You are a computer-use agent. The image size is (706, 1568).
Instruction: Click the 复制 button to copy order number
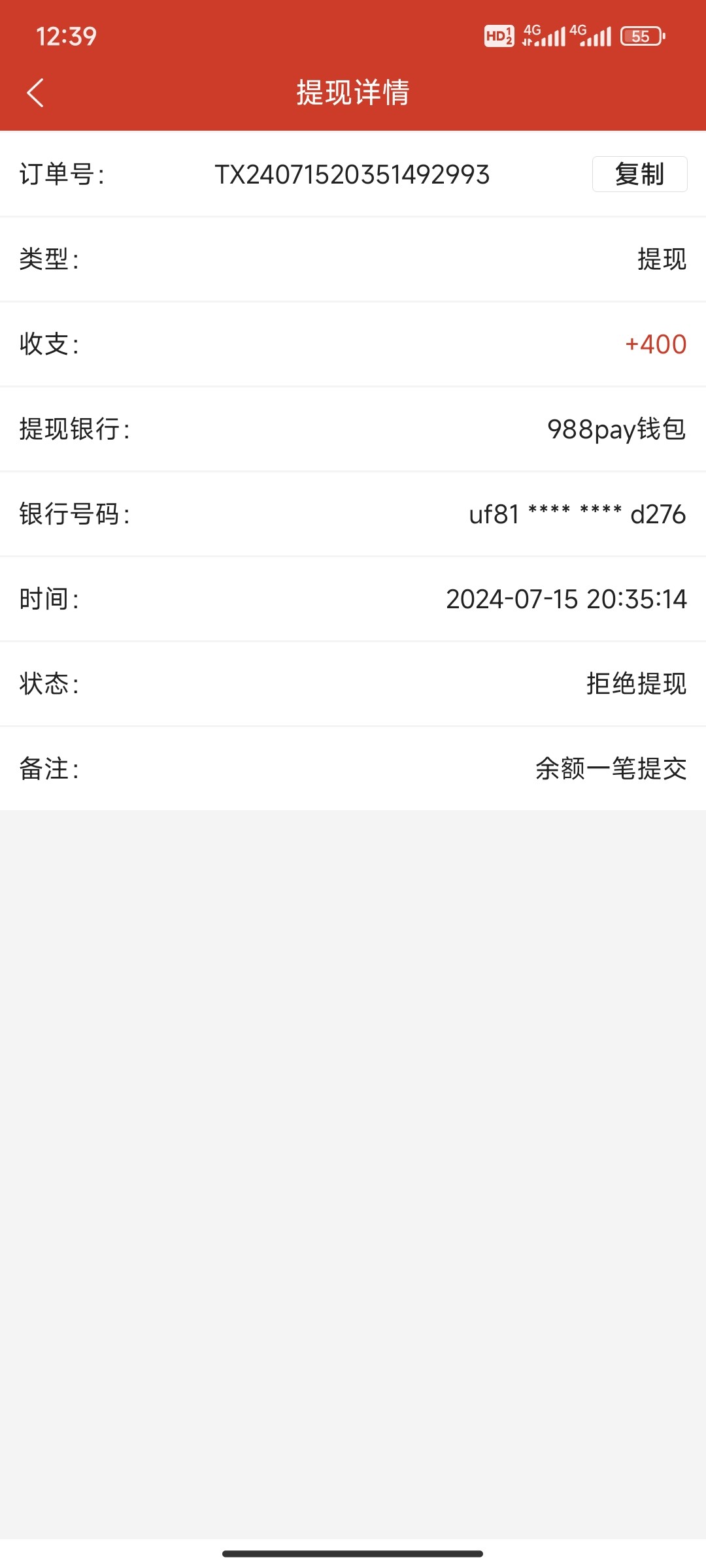639,174
